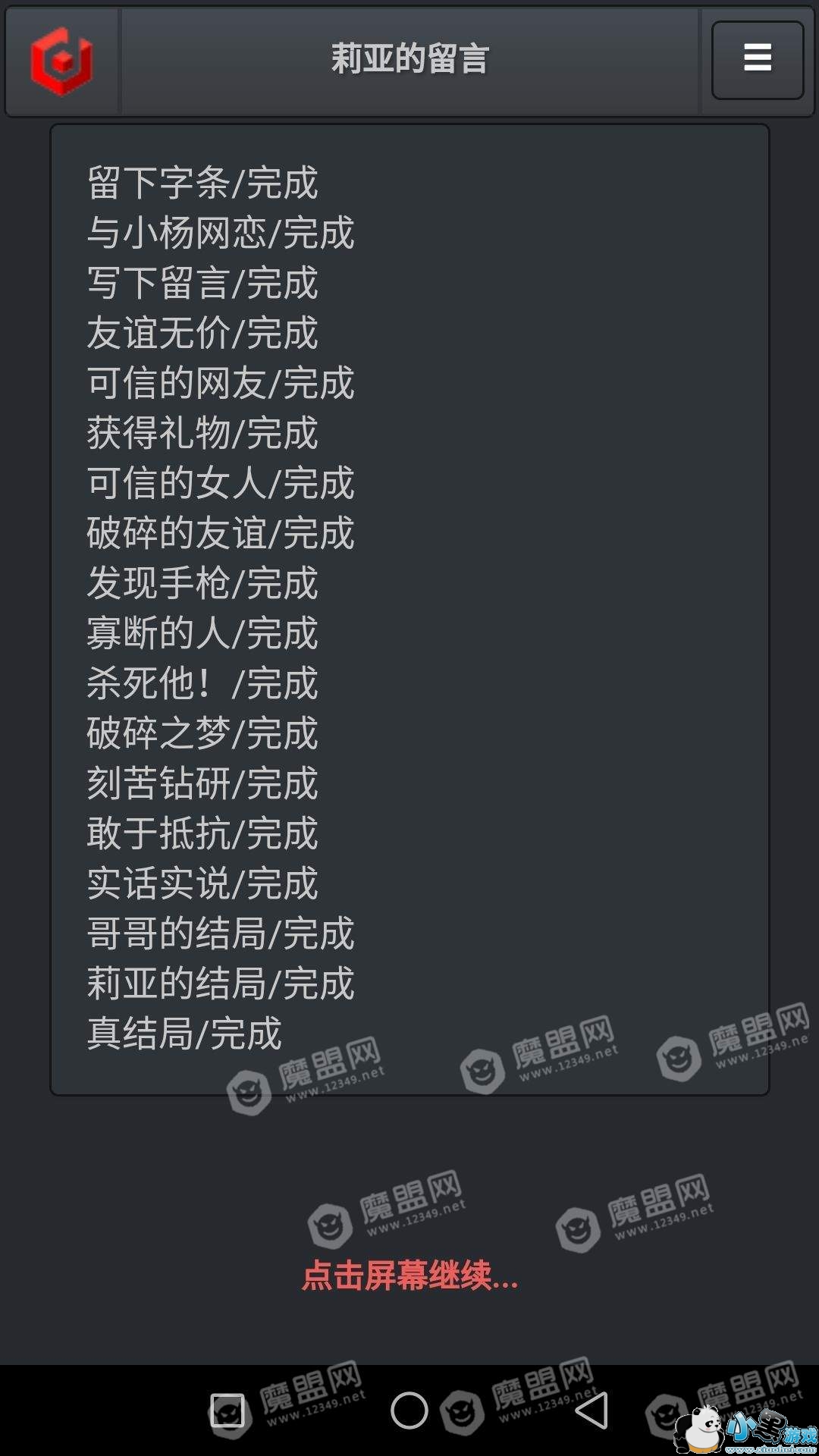Tap "点击屏幕继续..." to continue
The width and height of the screenshot is (819, 1456).
click(x=409, y=1275)
